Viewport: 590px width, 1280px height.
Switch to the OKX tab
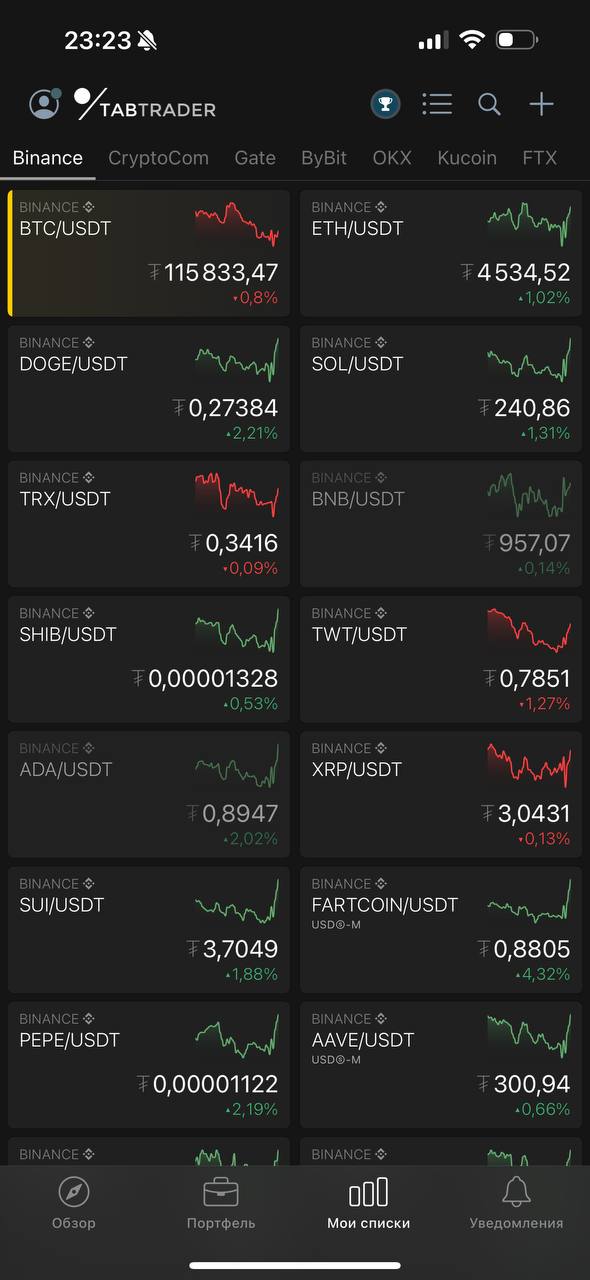point(392,158)
